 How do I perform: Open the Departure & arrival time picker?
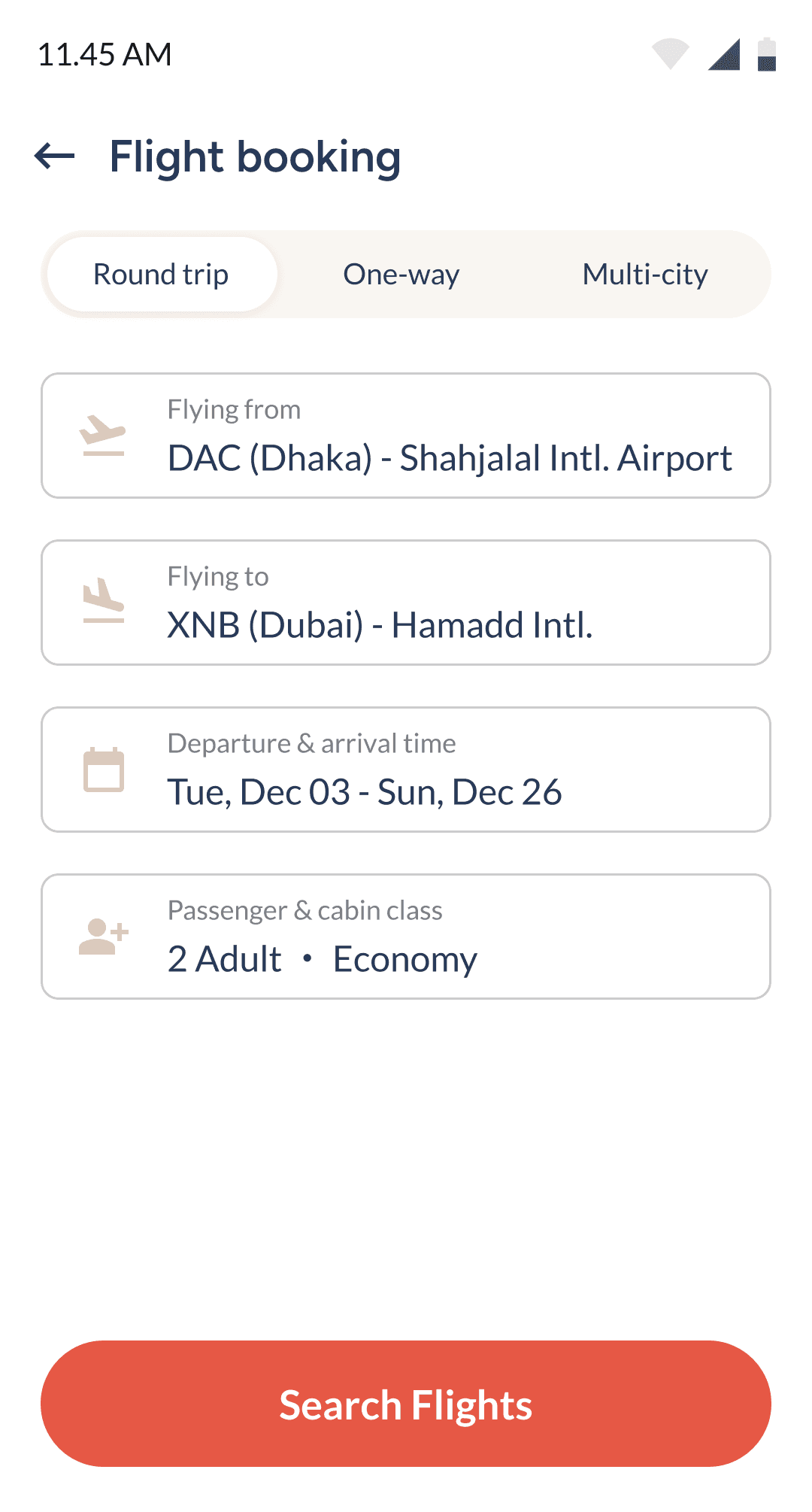point(406,770)
